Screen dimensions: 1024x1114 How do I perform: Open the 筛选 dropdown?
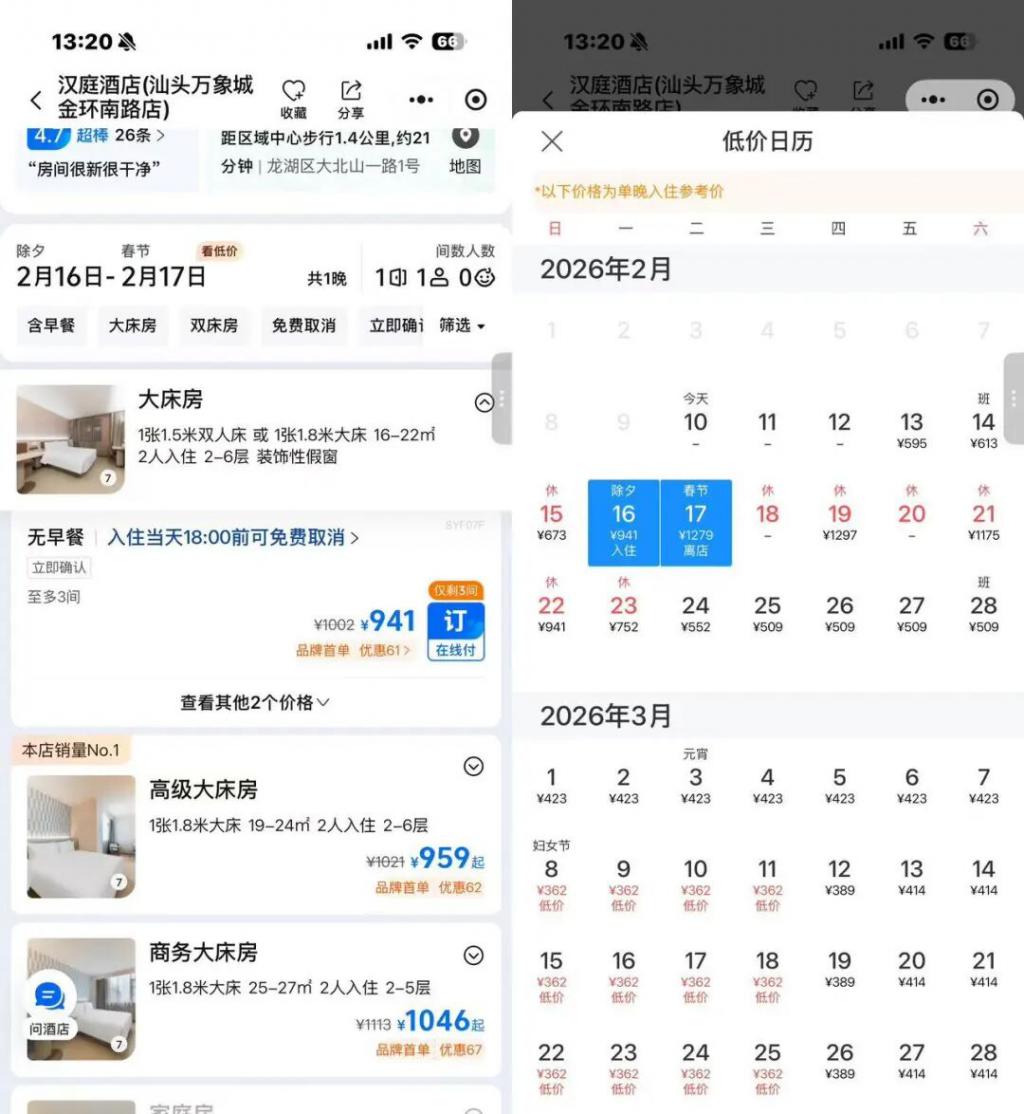461,326
